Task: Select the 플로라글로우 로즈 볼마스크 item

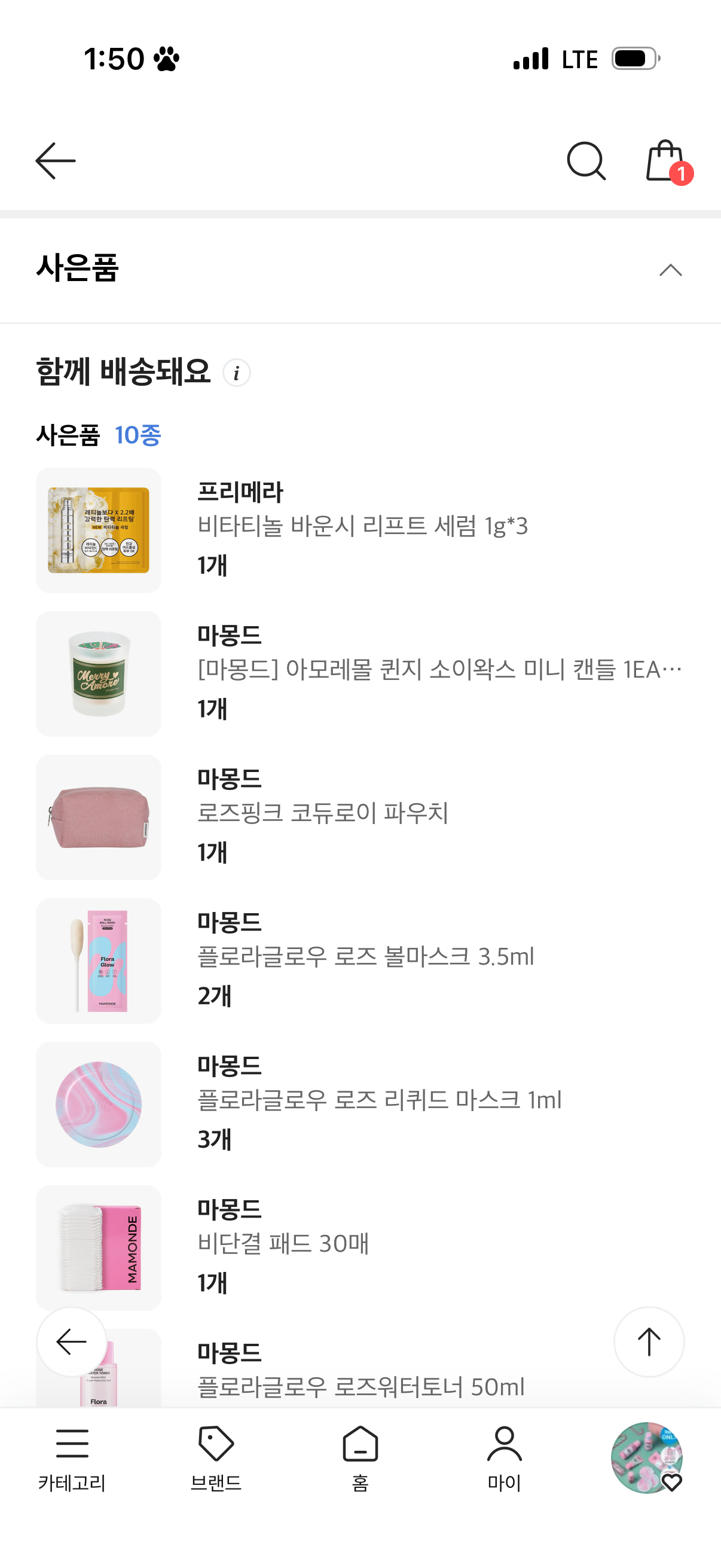Action: click(365, 957)
